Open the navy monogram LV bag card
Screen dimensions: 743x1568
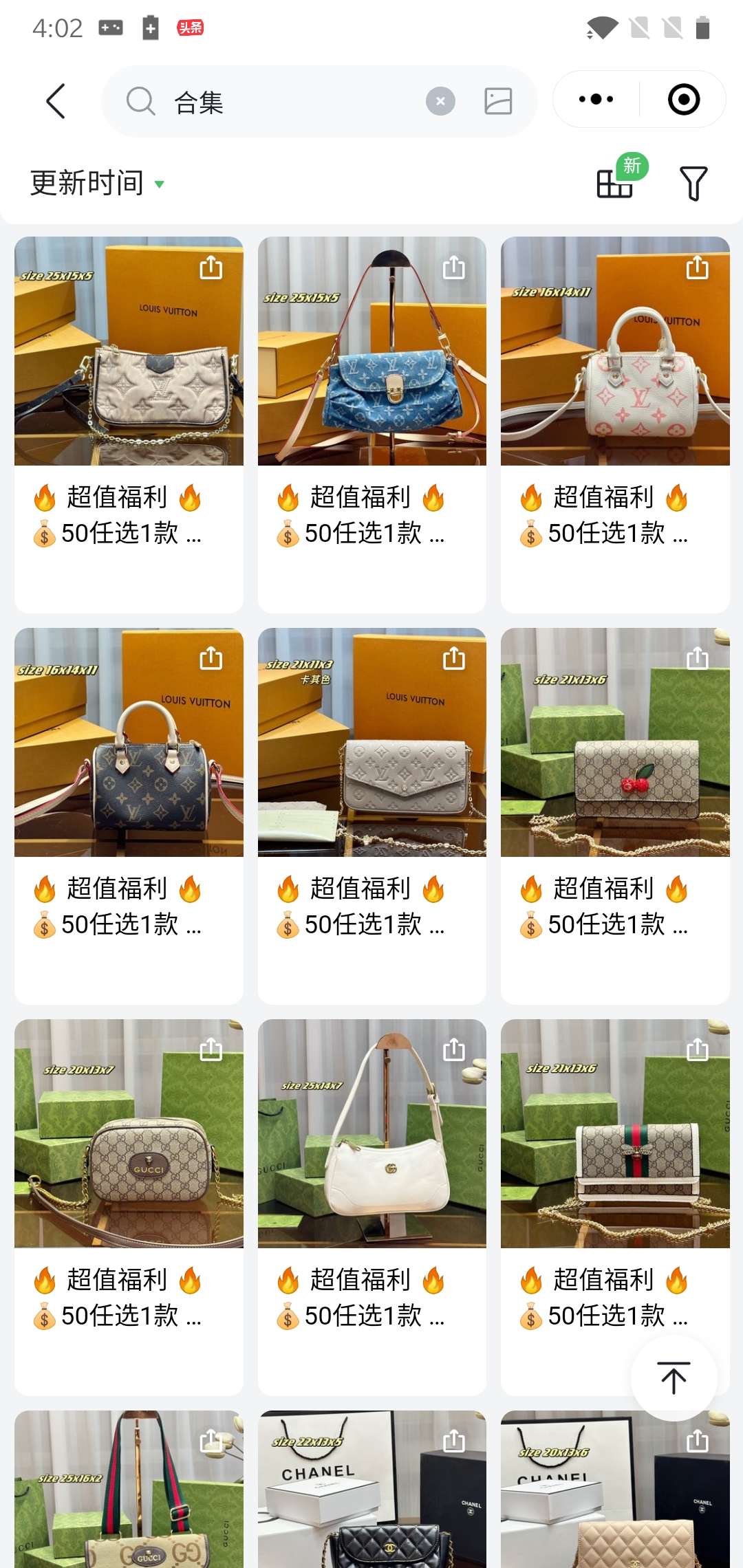129,777
